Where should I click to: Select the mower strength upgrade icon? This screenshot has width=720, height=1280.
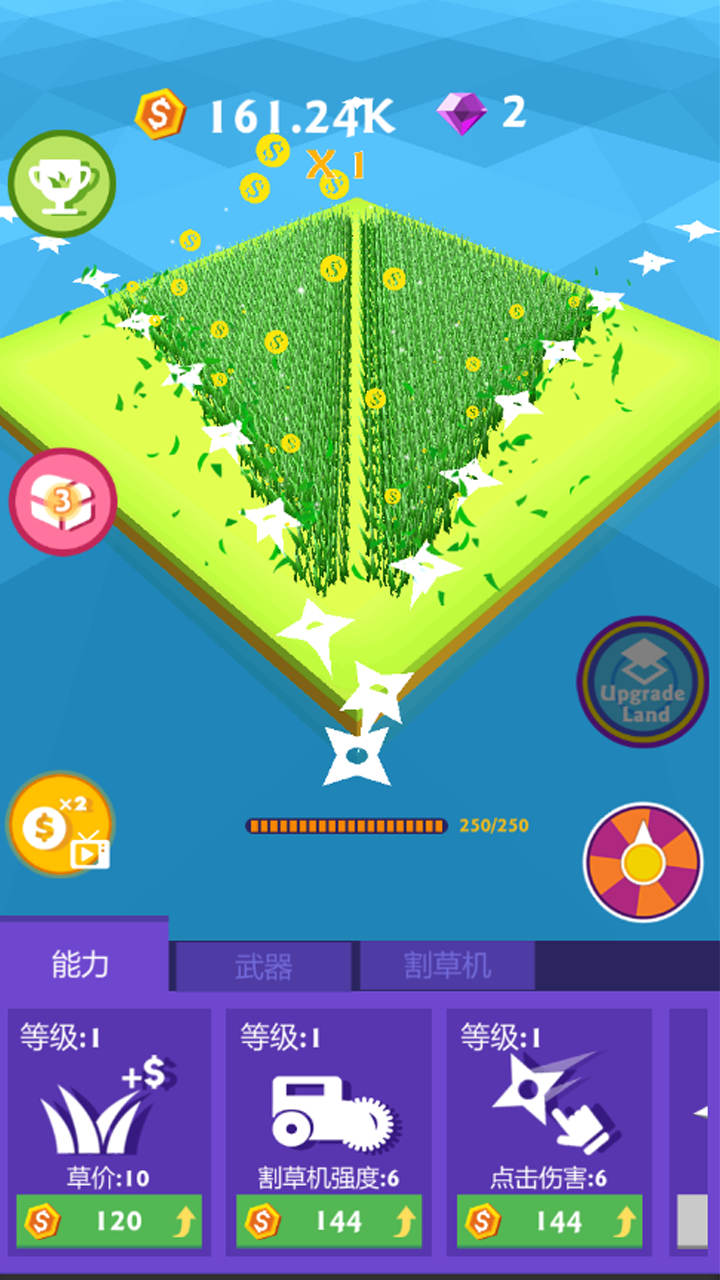(x=328, y=1110)
